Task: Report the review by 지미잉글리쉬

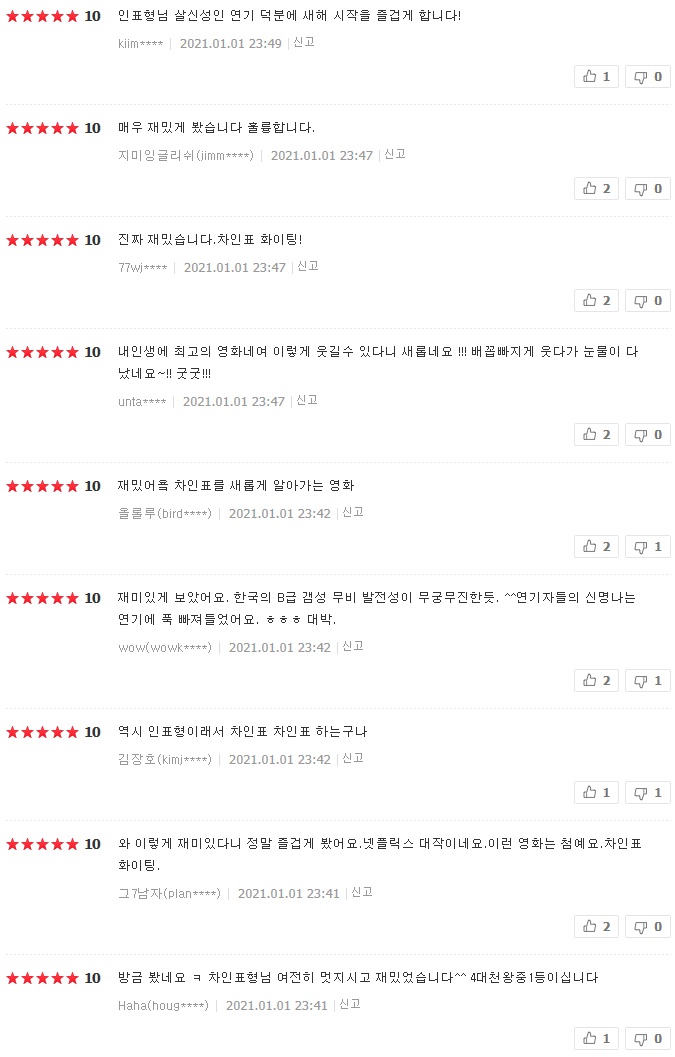Action: (395, 155)
